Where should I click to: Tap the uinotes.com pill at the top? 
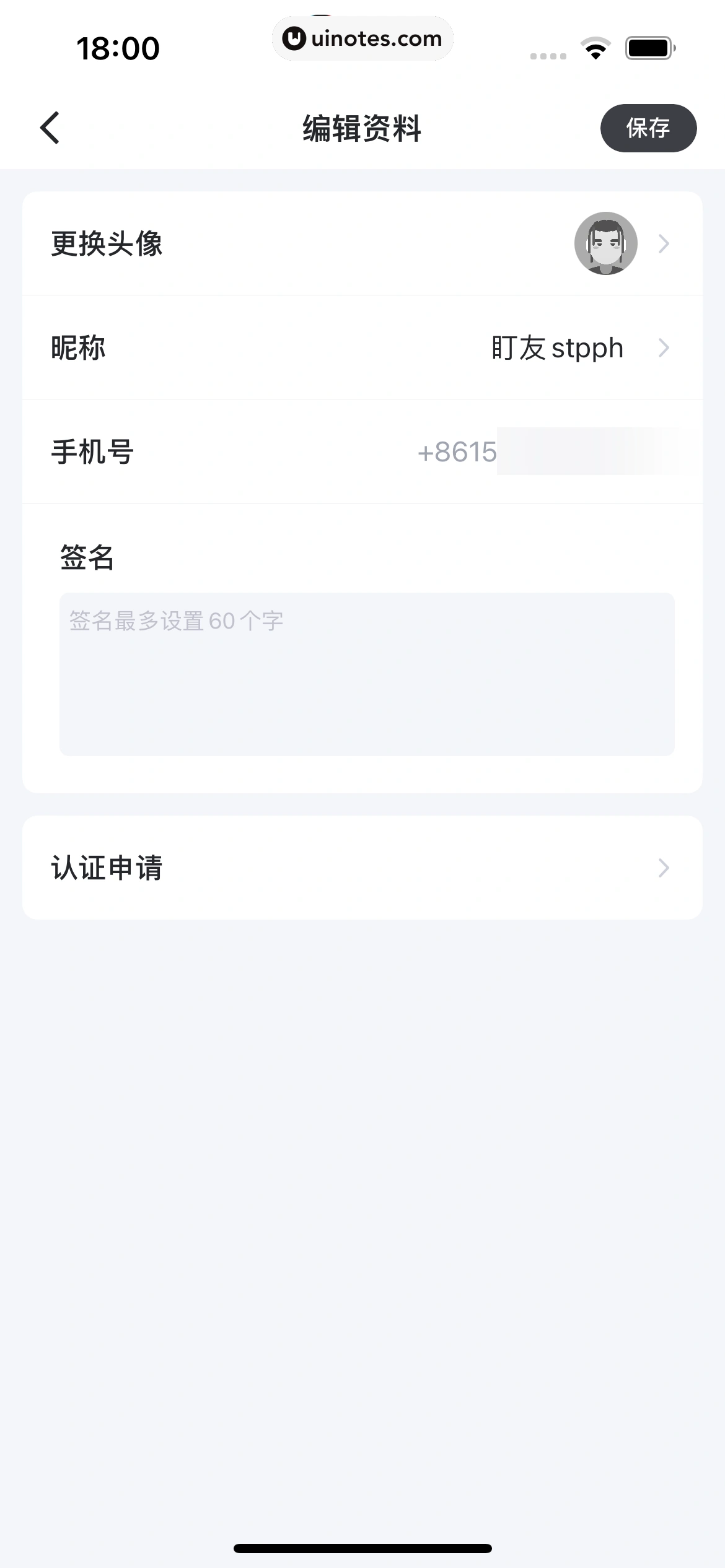(x=362, y=38)
